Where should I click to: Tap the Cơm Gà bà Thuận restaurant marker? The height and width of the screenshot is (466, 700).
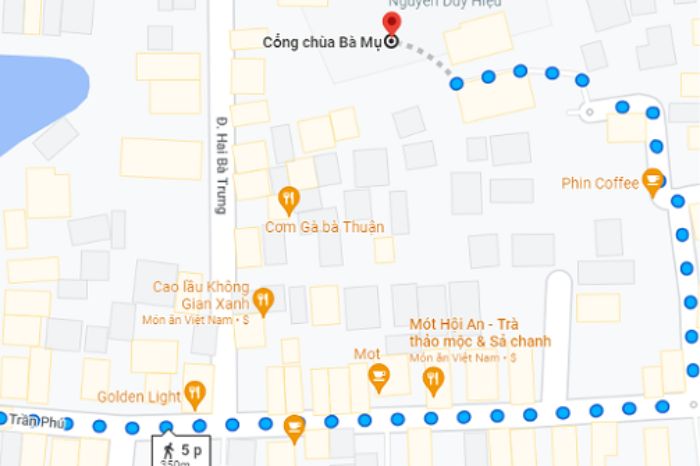(289, 200)
